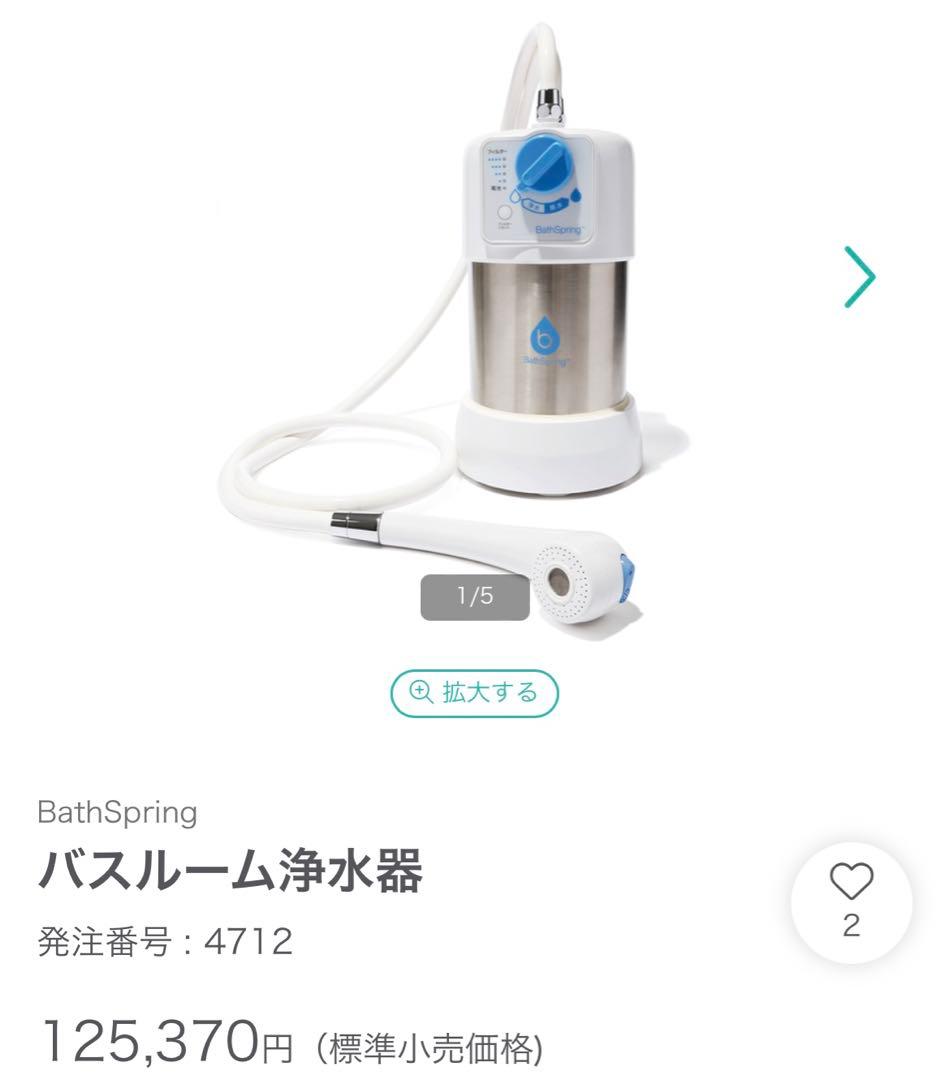Click the 1/5 image position indicator
Screen dimensions: 950x1080
click(x=473, y=596)
